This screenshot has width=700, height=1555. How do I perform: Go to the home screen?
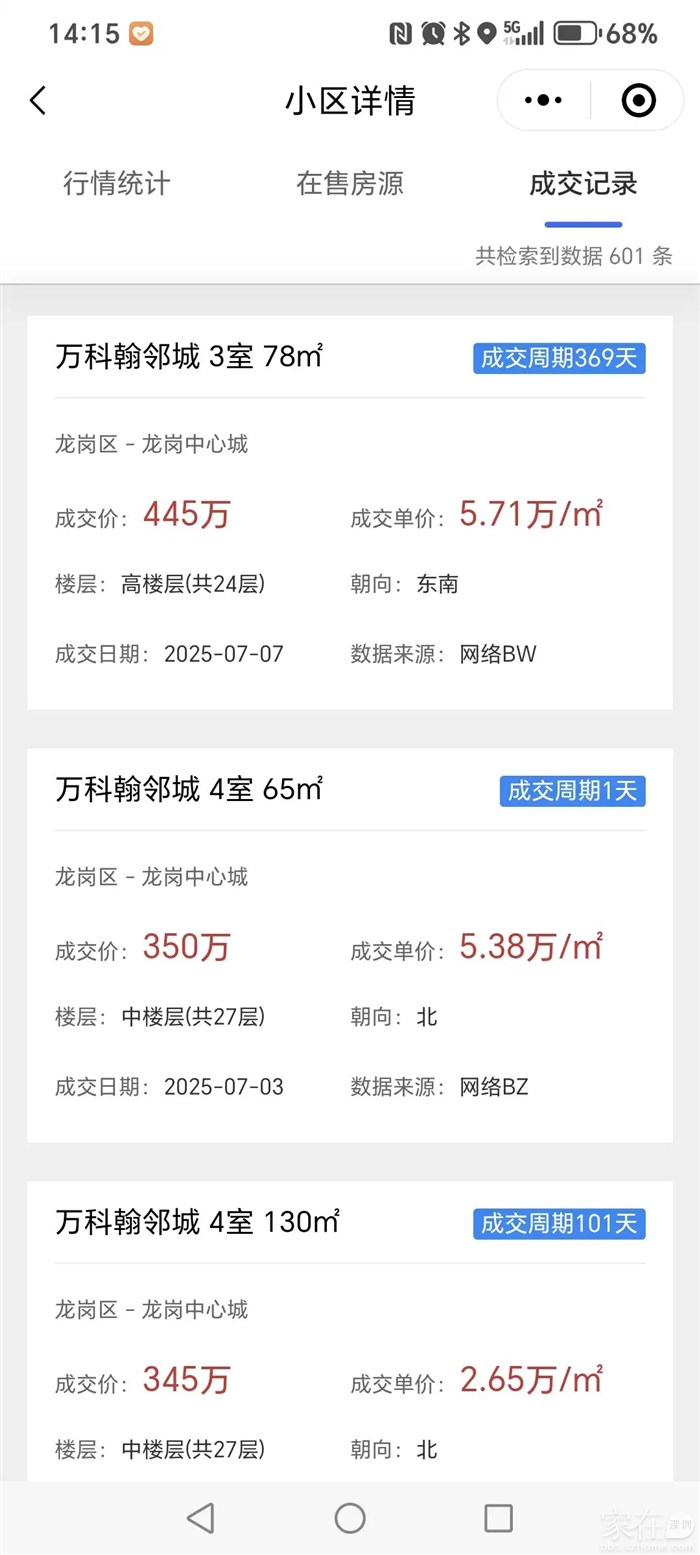pyautogui.click(x=350, y=1518)
